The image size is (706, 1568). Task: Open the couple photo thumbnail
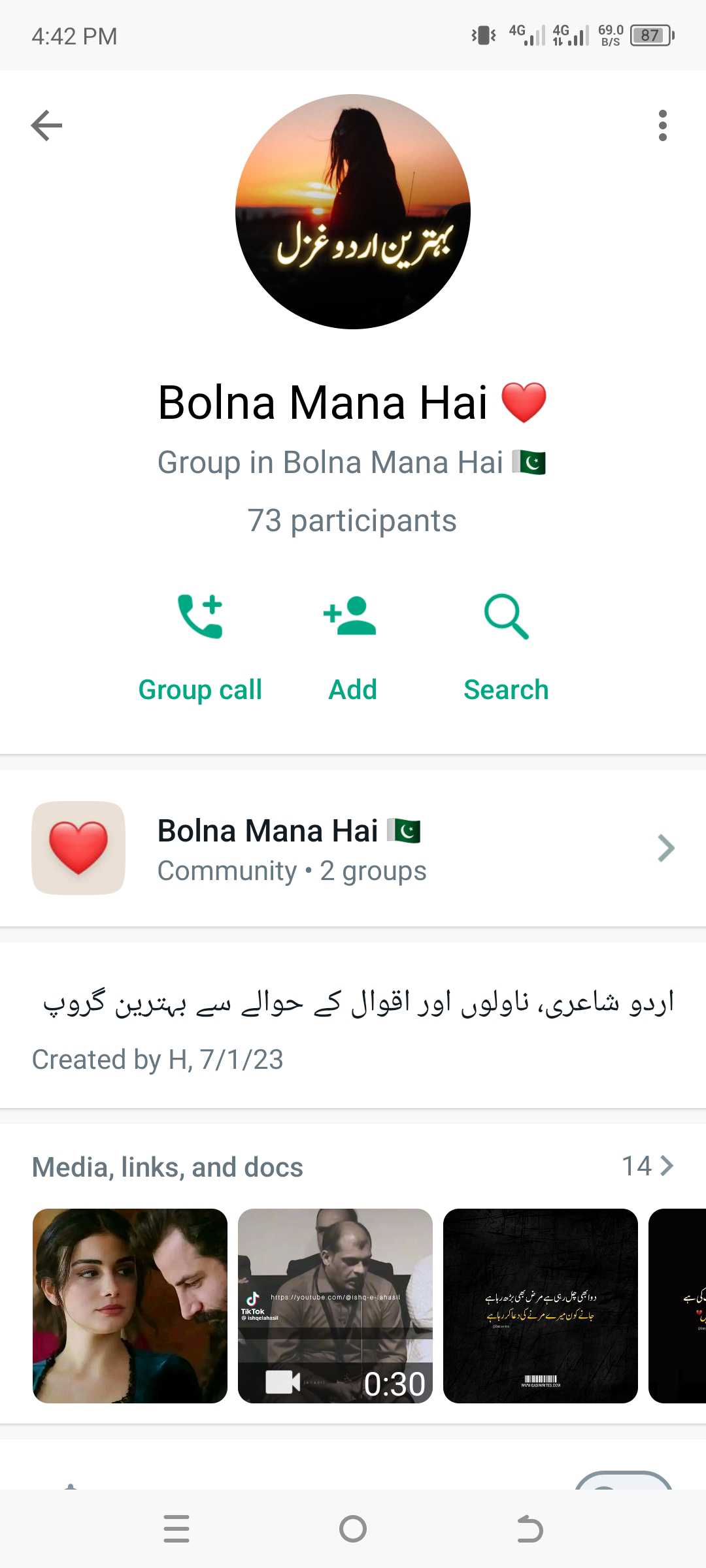(130, 1305)
